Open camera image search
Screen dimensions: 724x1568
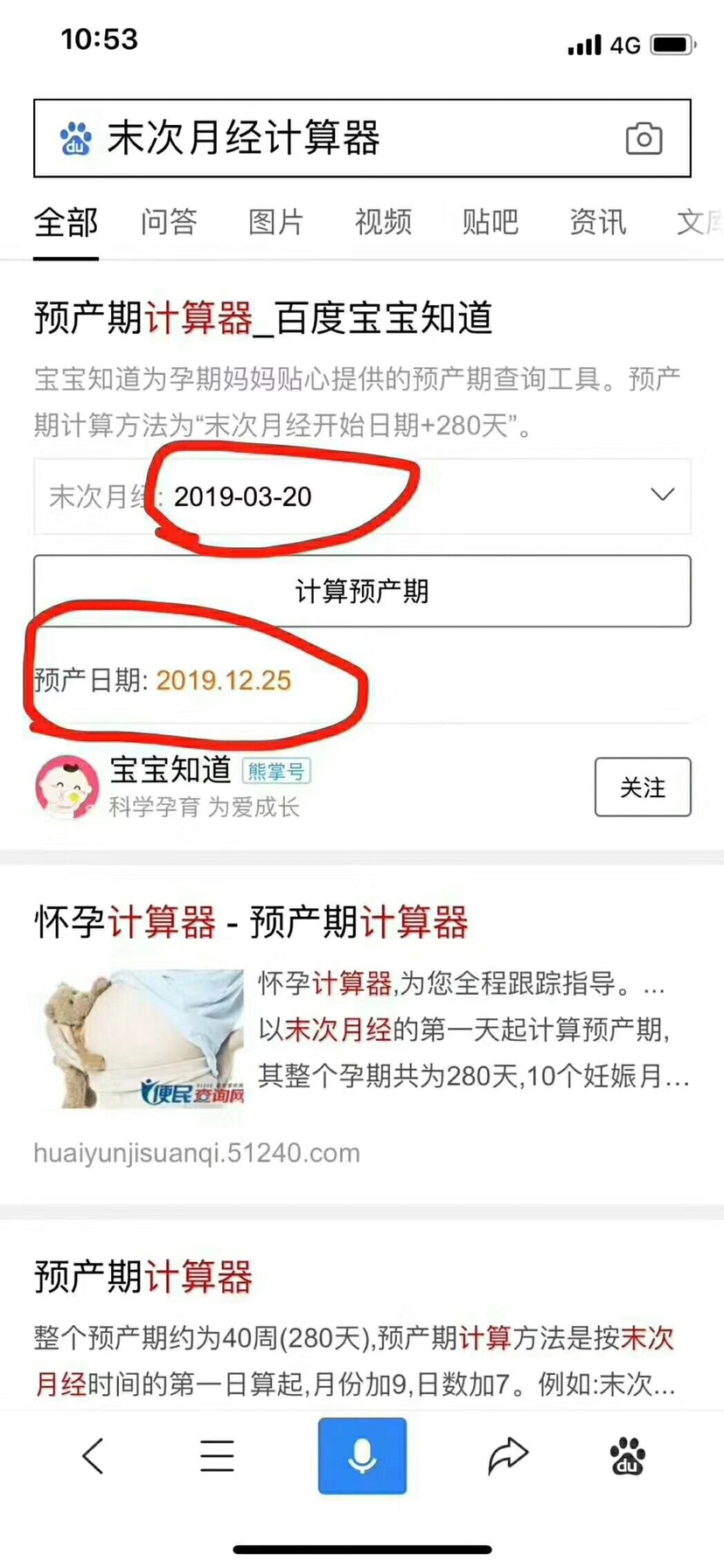644,139
